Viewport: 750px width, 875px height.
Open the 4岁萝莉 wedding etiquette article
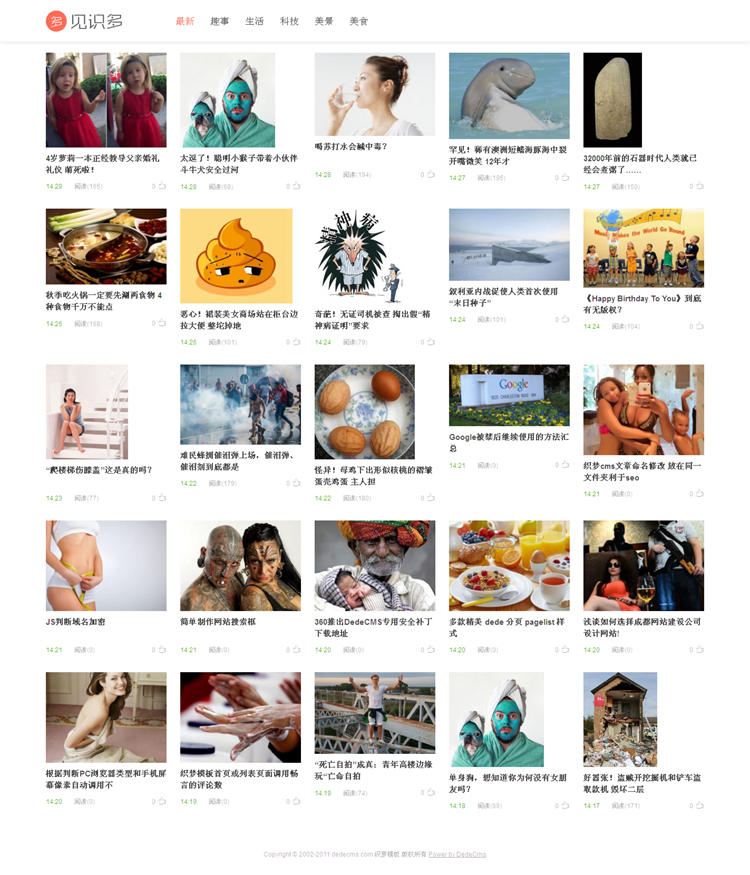(106, 163)
